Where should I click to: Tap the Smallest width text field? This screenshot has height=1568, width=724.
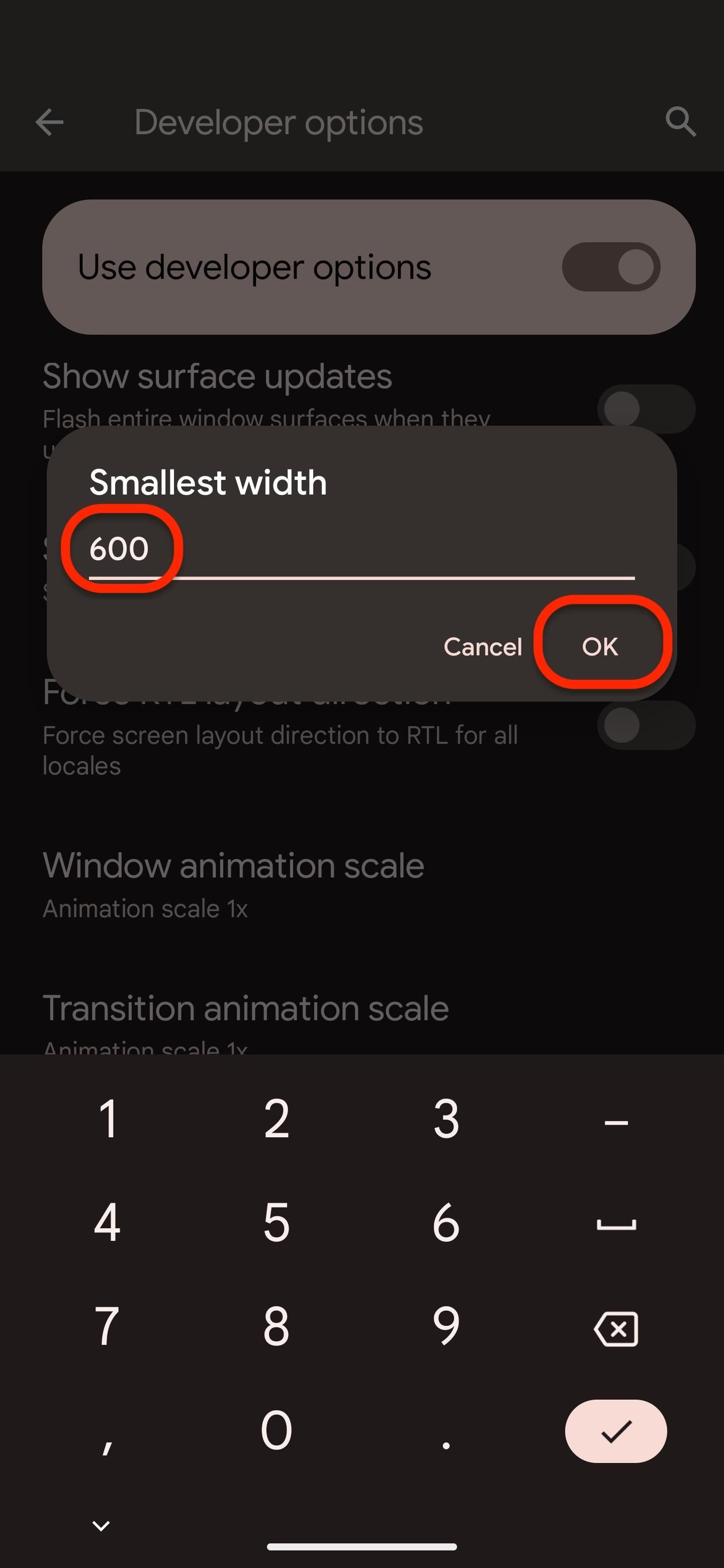coord(361,549)
